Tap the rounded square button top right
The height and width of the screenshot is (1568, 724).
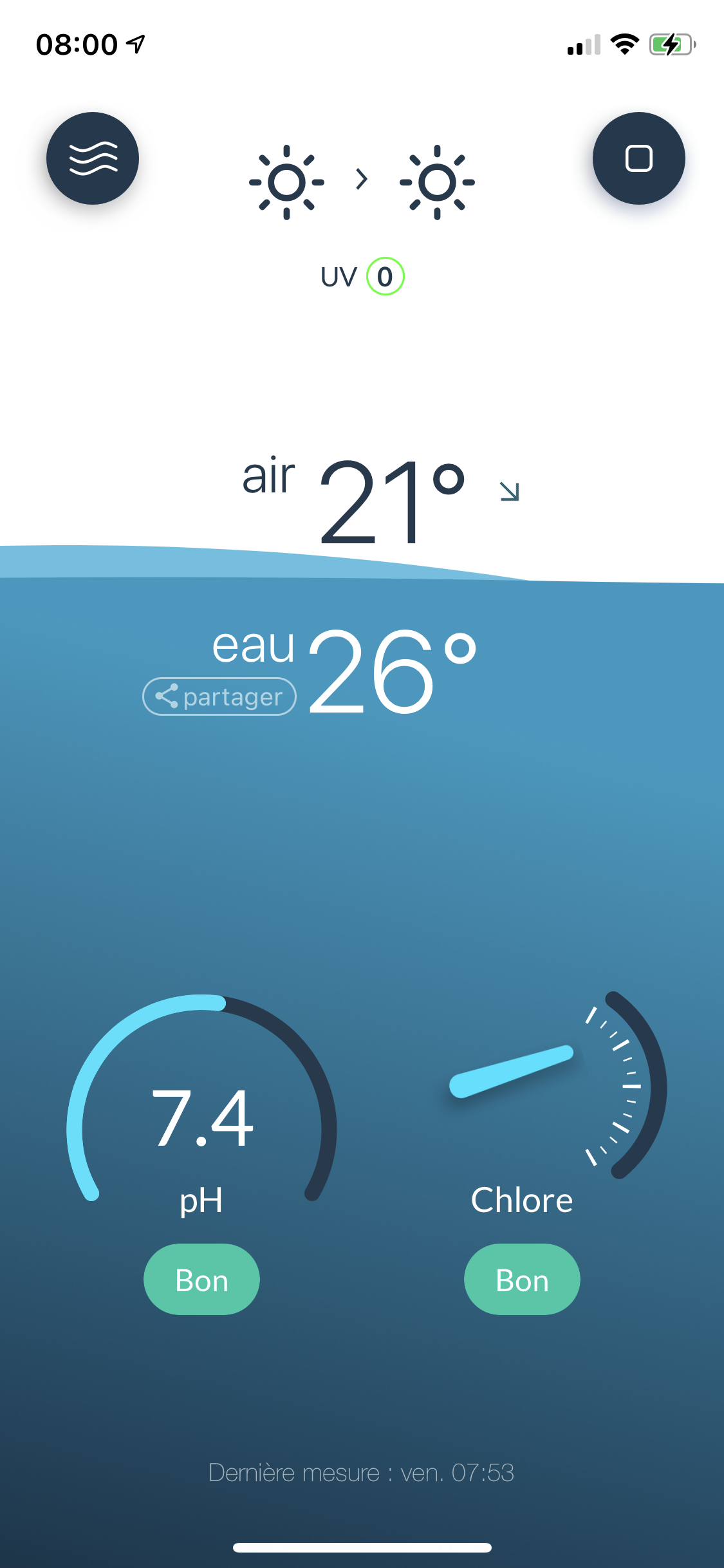[638, 158]
